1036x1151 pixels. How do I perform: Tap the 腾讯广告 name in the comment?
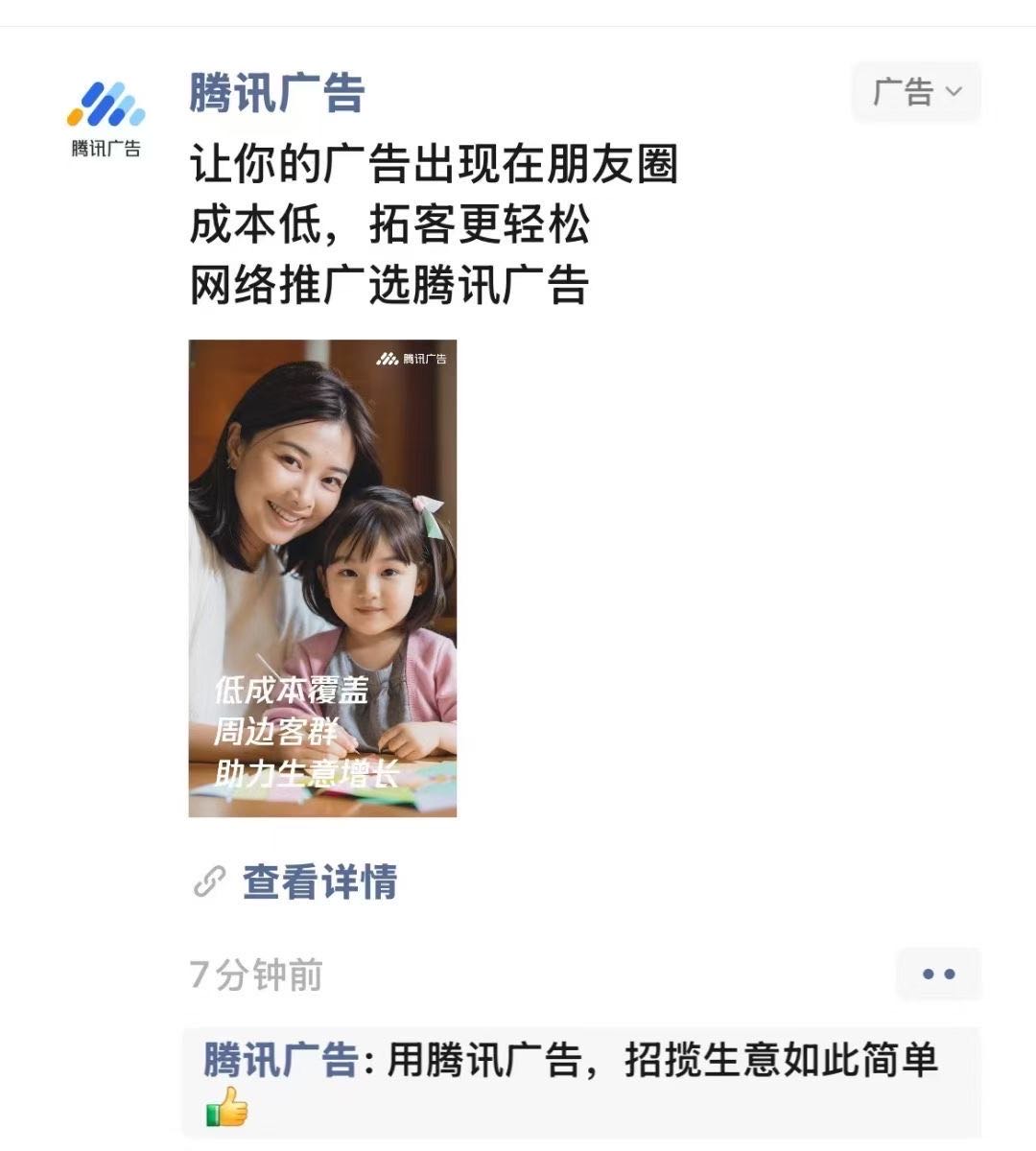coord(280,1061)
